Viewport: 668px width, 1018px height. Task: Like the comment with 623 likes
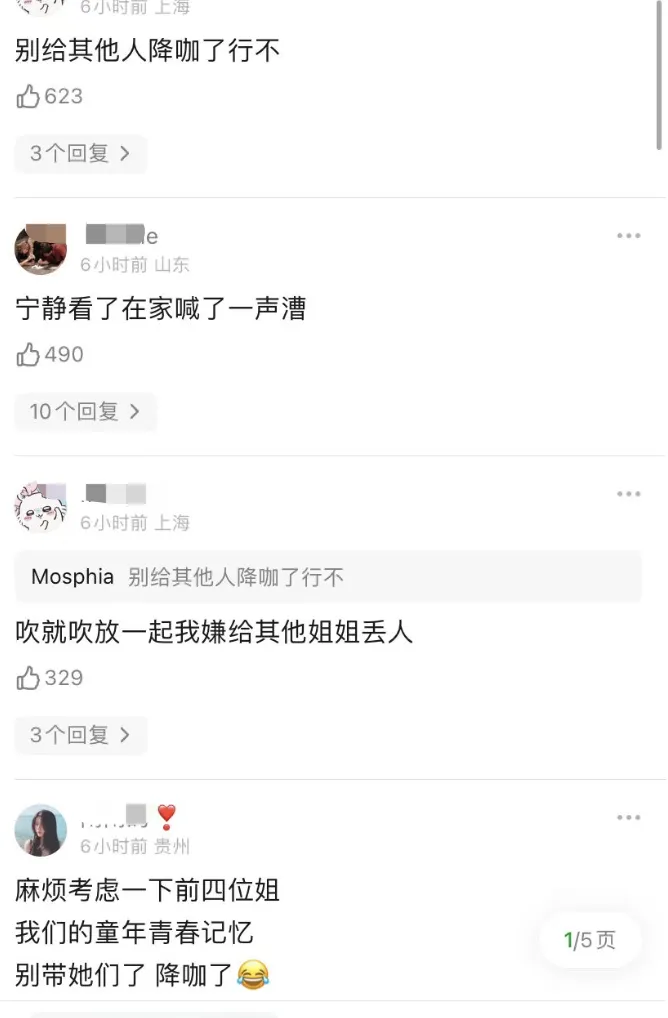pyautogui.click(x=29, y=96)
